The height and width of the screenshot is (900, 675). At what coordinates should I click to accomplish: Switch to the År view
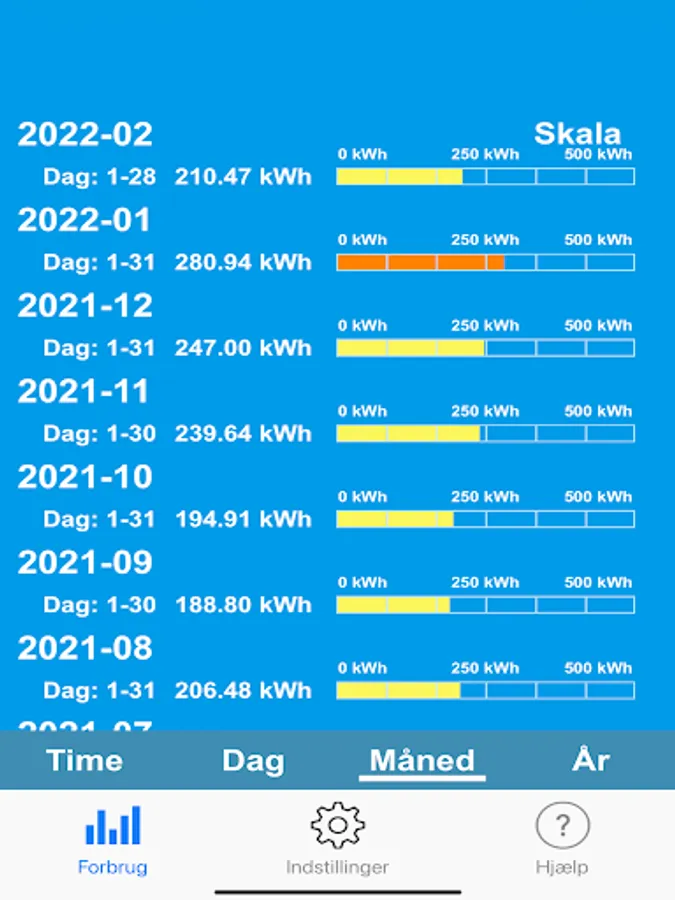pyautogui.click(x=590, y=761)
